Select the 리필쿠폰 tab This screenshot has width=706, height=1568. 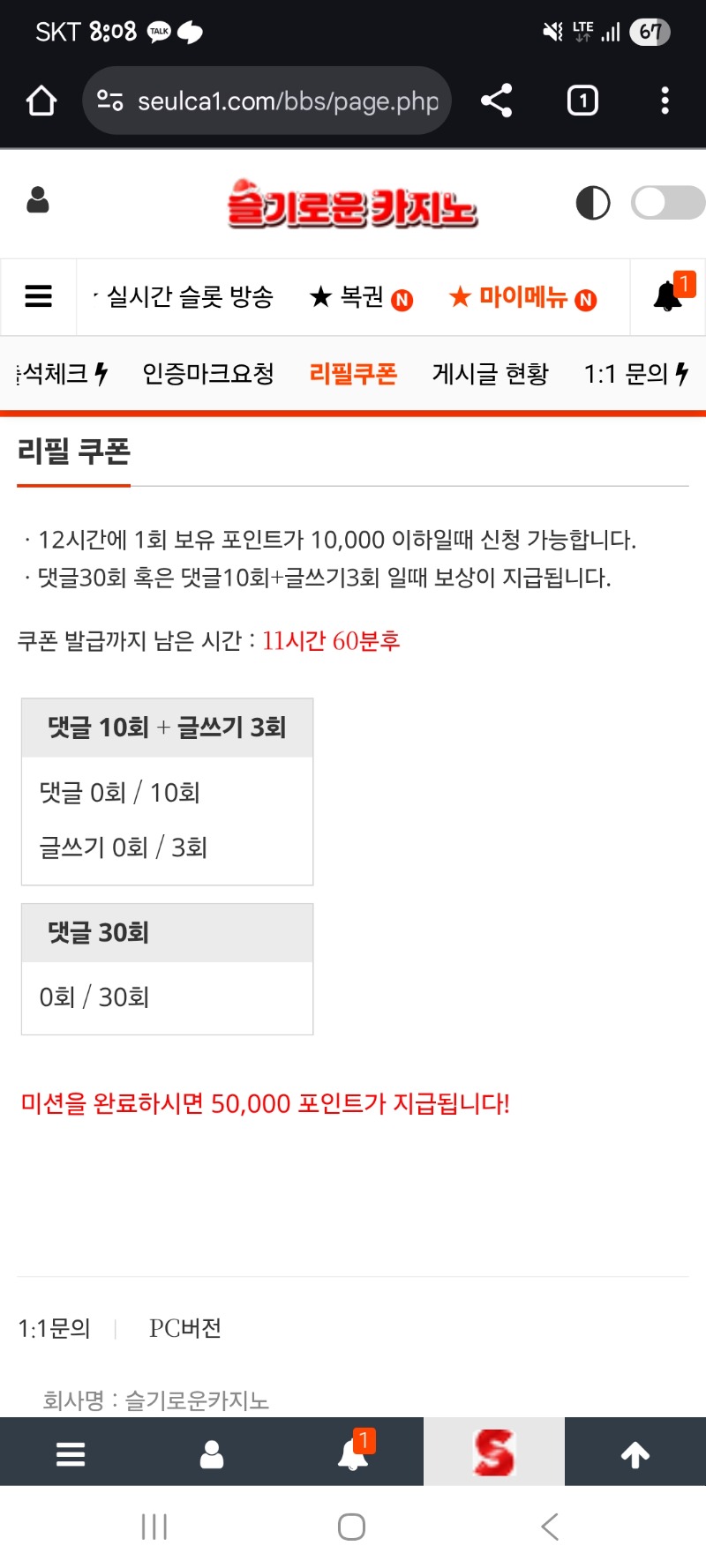(353, 374)
